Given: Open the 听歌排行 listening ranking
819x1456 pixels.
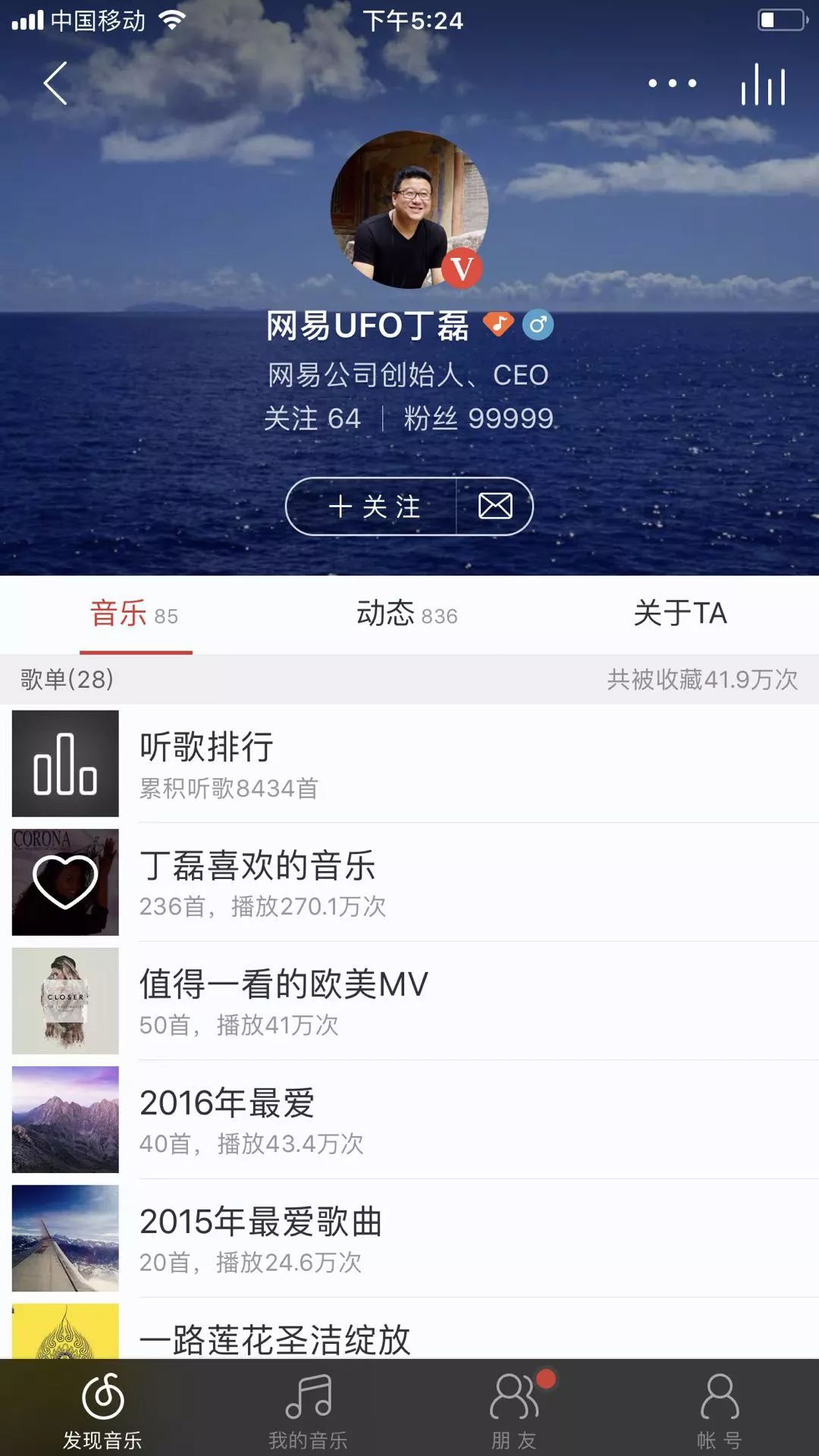Looking at the screenshot, I should pyautogui.click(x=409, y=764).
